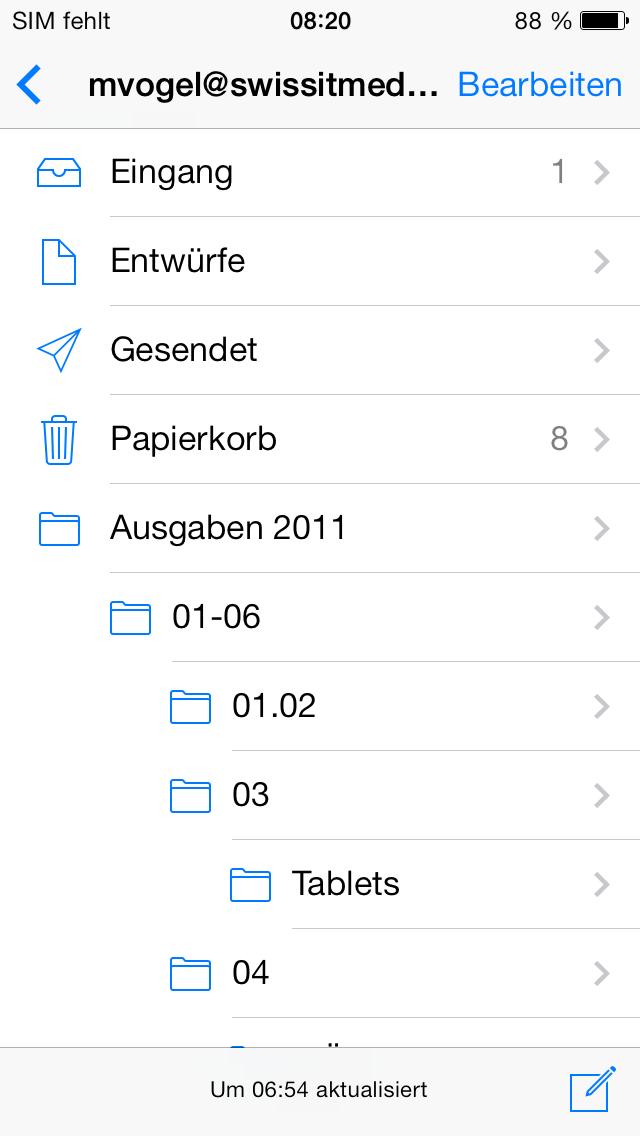Compose a new email
640x1136 pixels.
(x=592, y=1088)
